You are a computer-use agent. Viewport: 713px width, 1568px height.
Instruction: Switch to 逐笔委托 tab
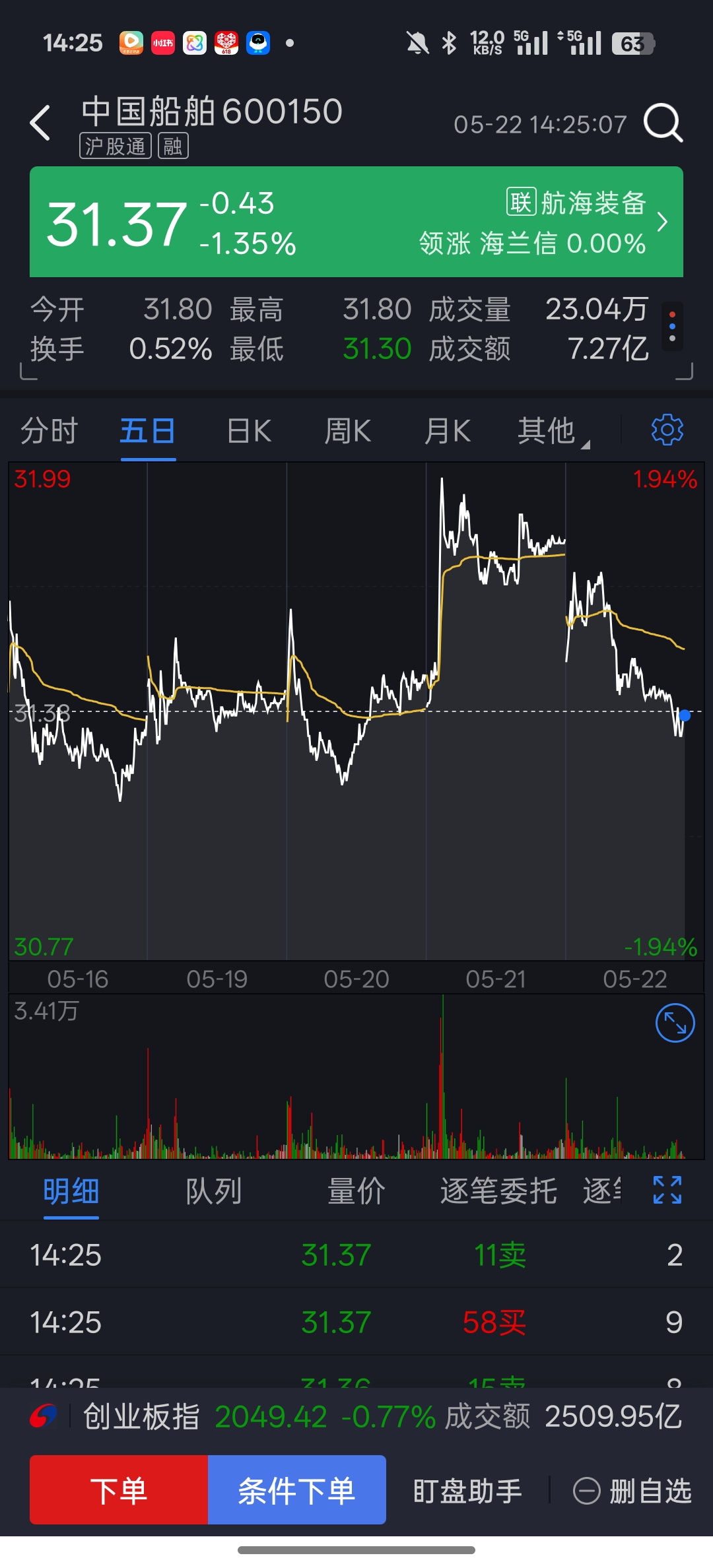(x=498, y=1191)
